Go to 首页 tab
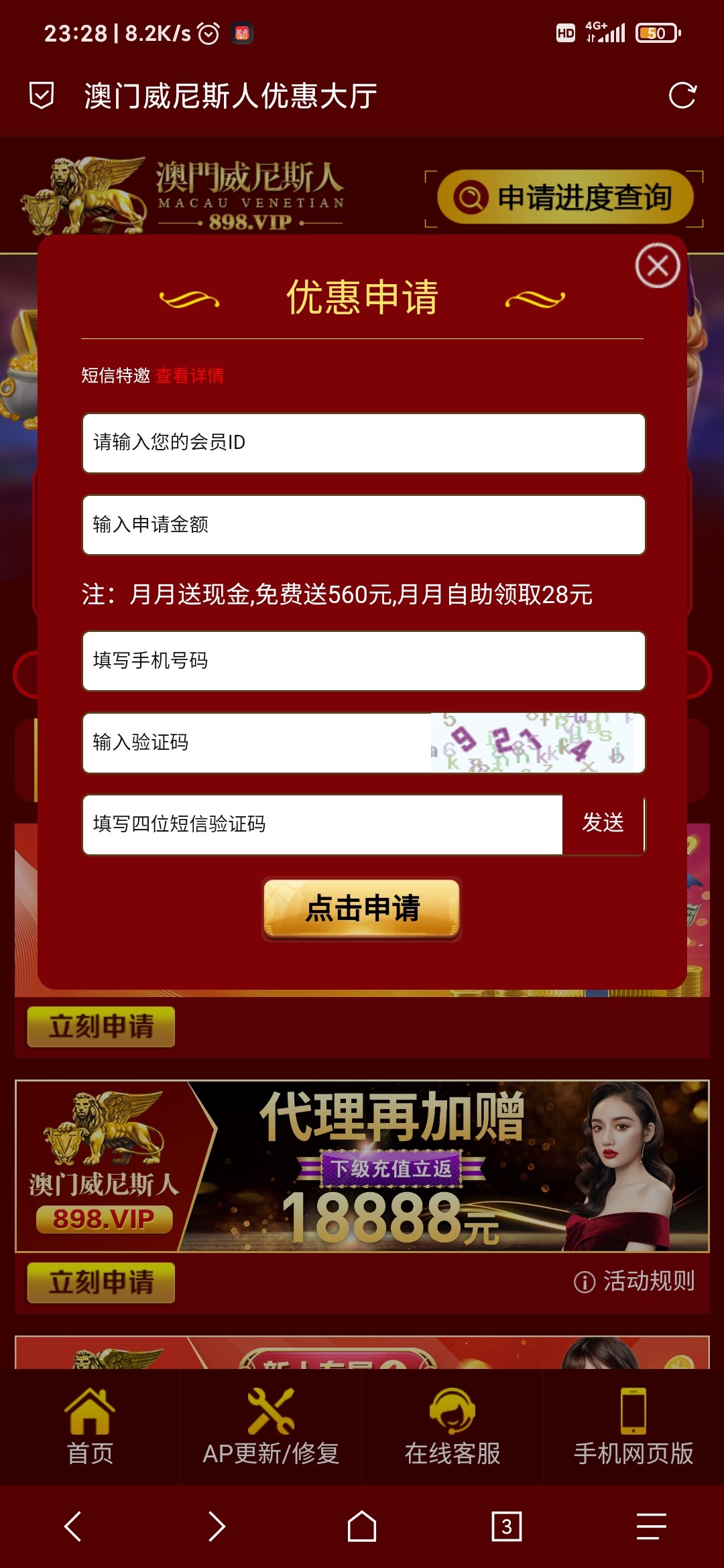 pyautogui.click(x=90, y=1426)
